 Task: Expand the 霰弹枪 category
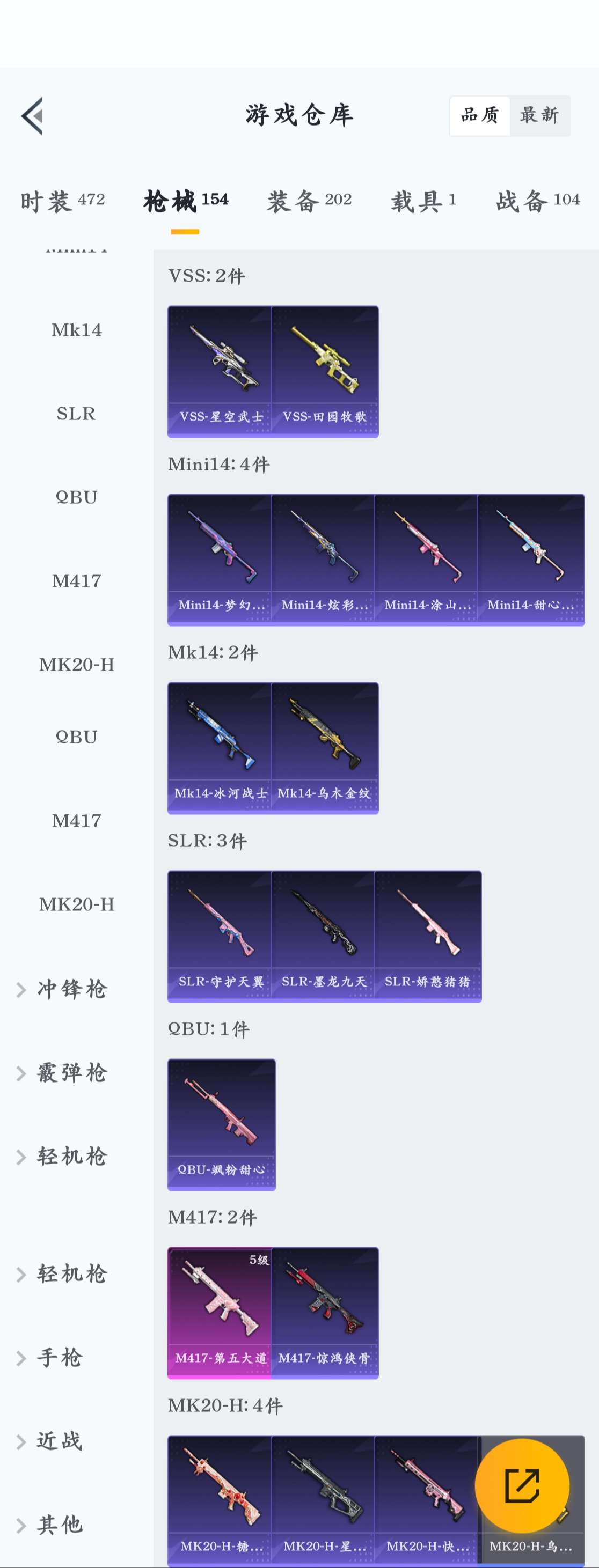(x=72, y=1072)
